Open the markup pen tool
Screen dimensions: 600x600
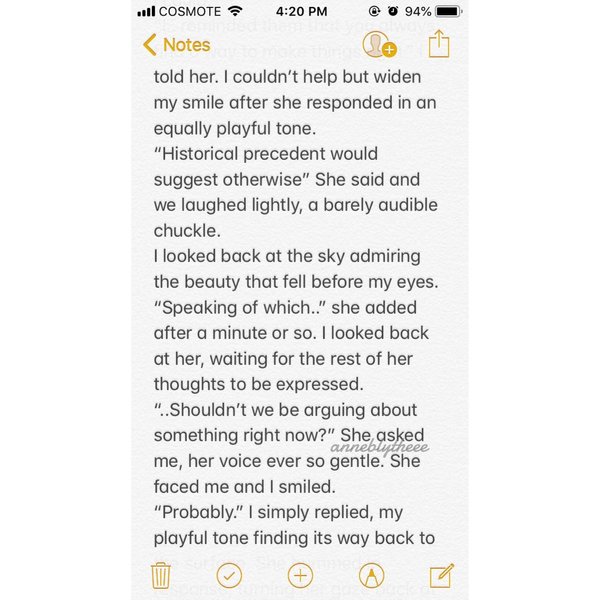pos(371,575)
